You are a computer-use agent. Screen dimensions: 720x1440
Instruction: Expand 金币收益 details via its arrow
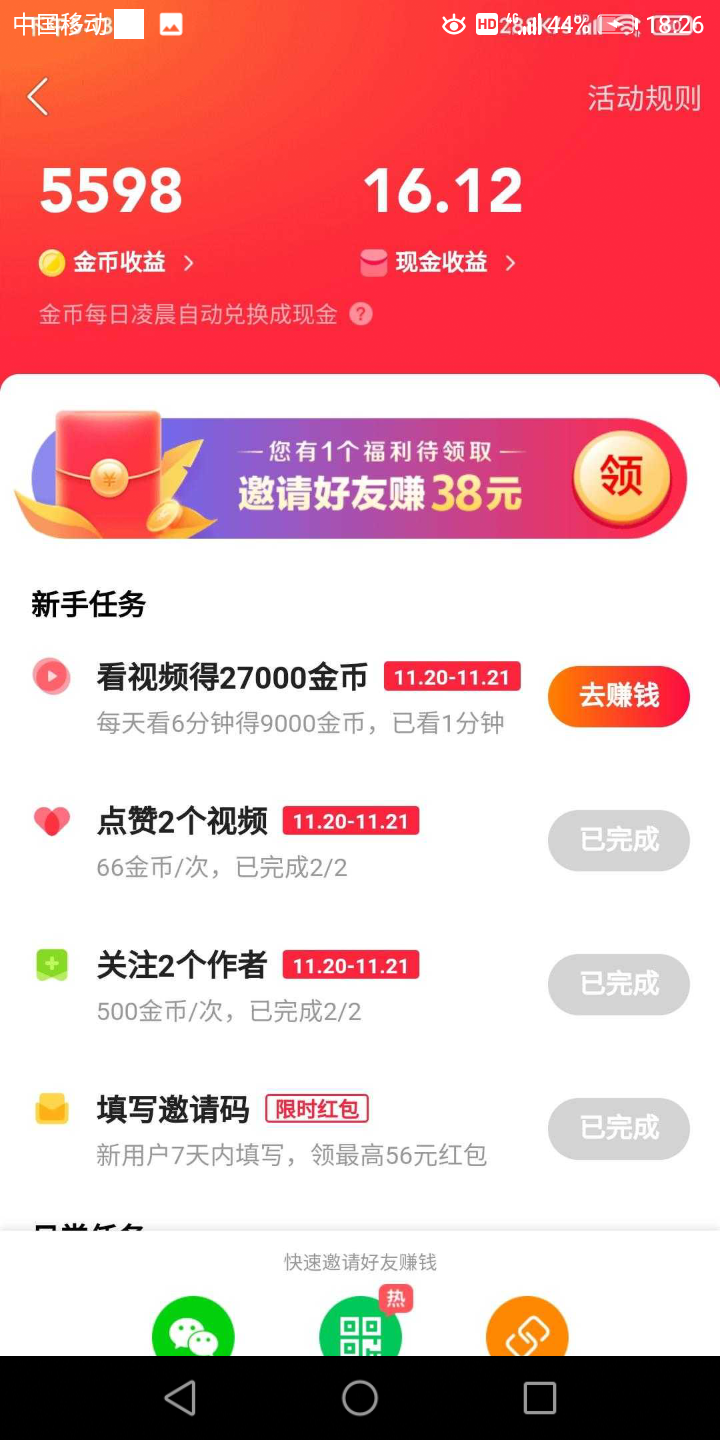point(188,262)
